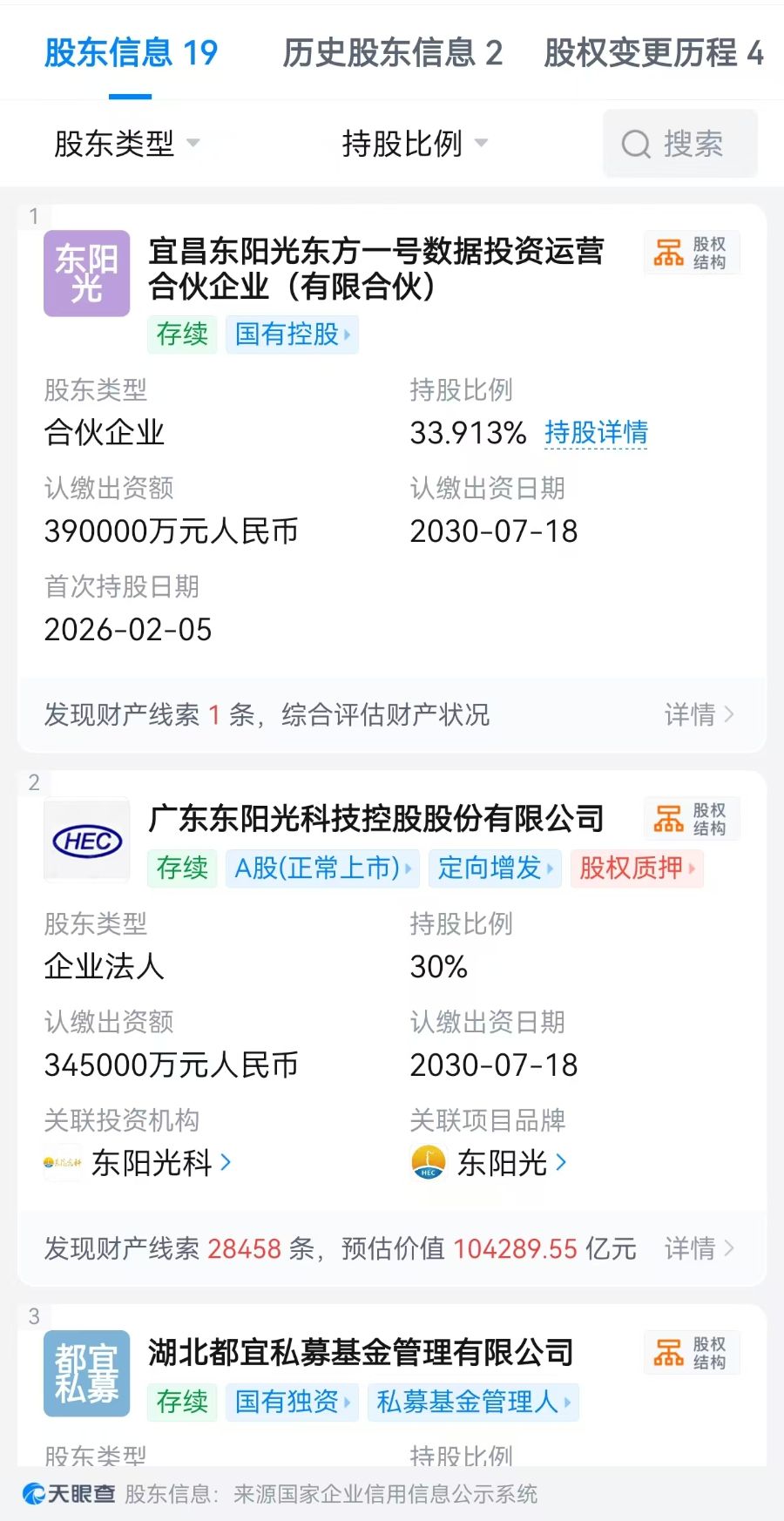Screen dimensions: 784x1521
Task: Switch to the 历史股东信息 tab
Action: click(392, 53)
